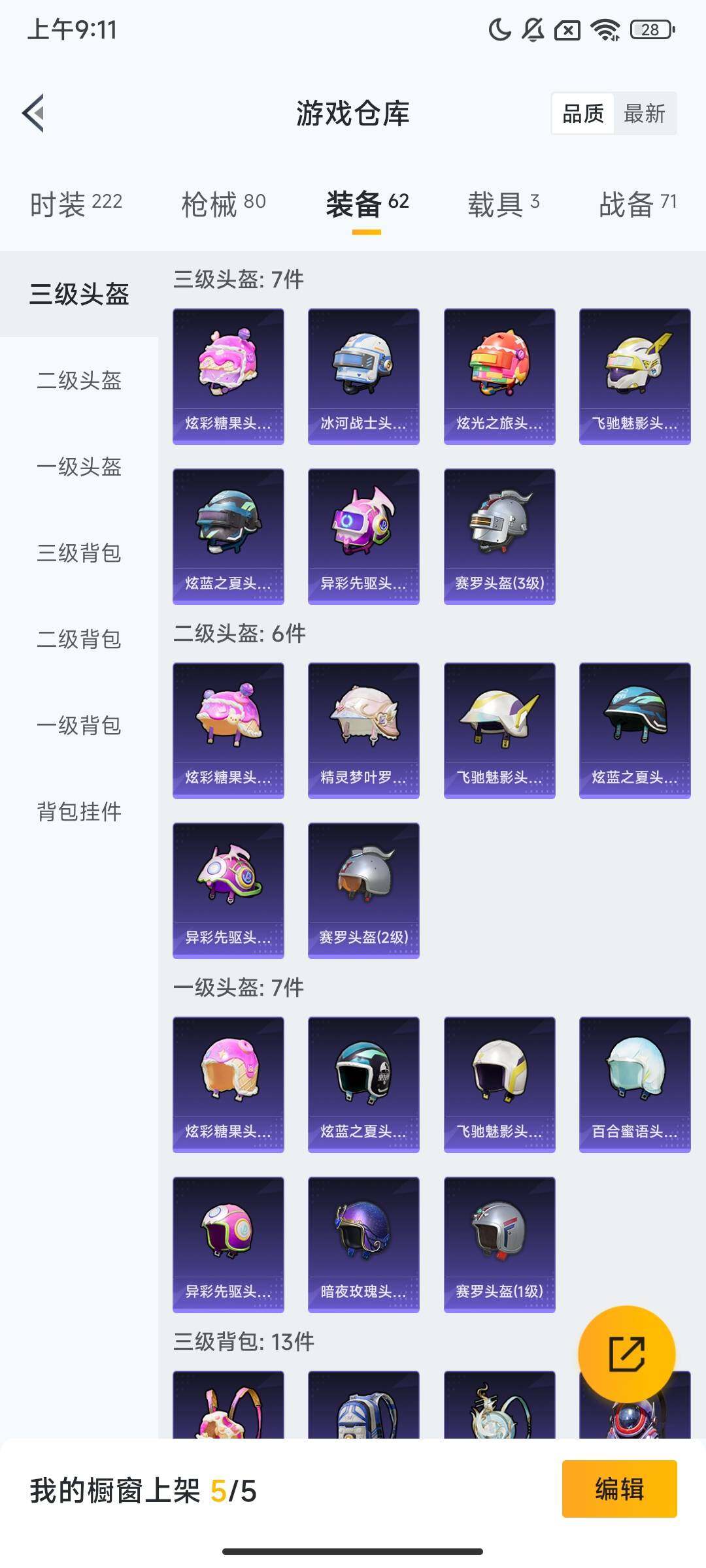Image resolution: width=706 pixels, height=1568 pixels.
Task: Select the 暗夜玫瑰 level-1 helmet
Action: 363,1245
